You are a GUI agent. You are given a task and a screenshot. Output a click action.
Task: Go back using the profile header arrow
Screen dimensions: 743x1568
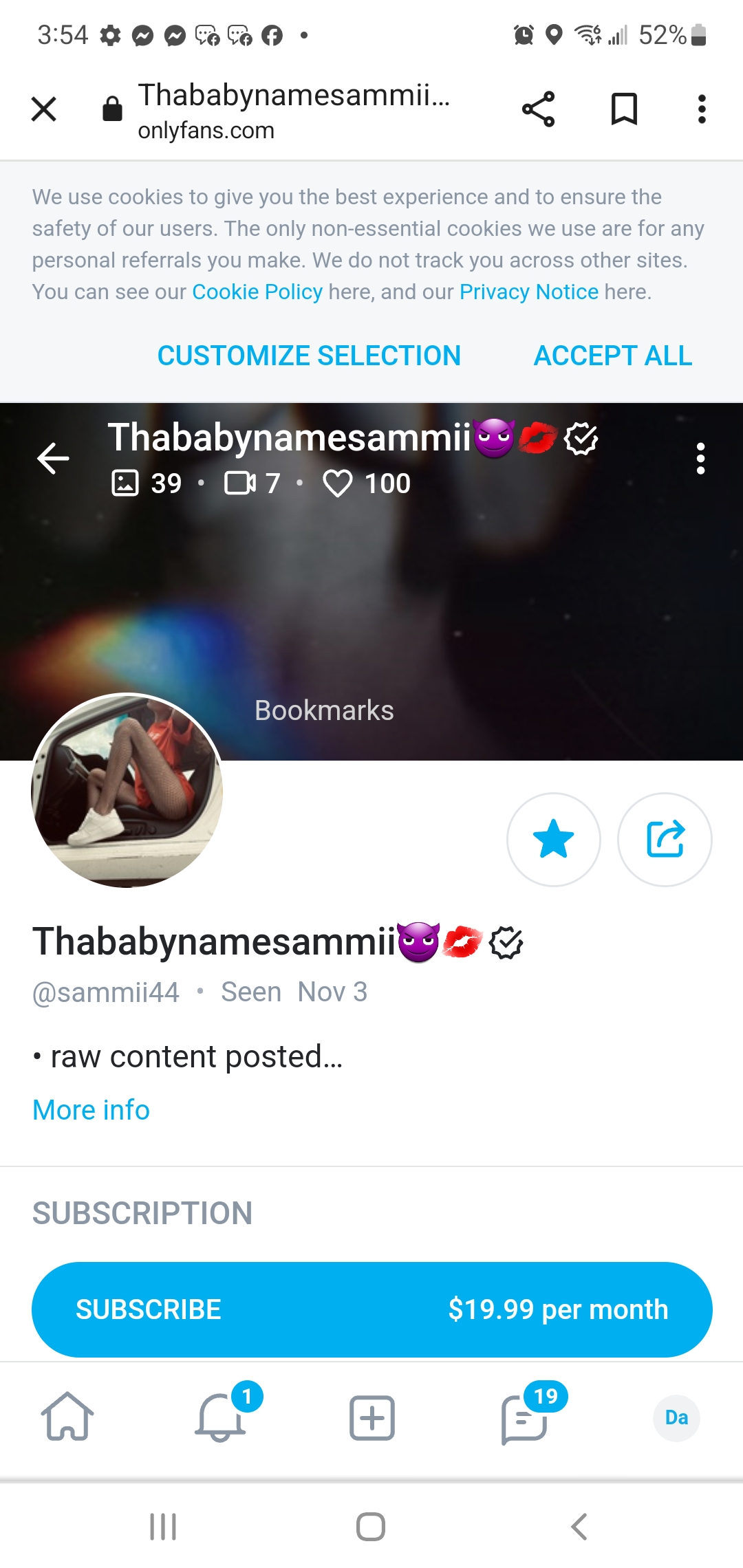click(x=53, y=459)
